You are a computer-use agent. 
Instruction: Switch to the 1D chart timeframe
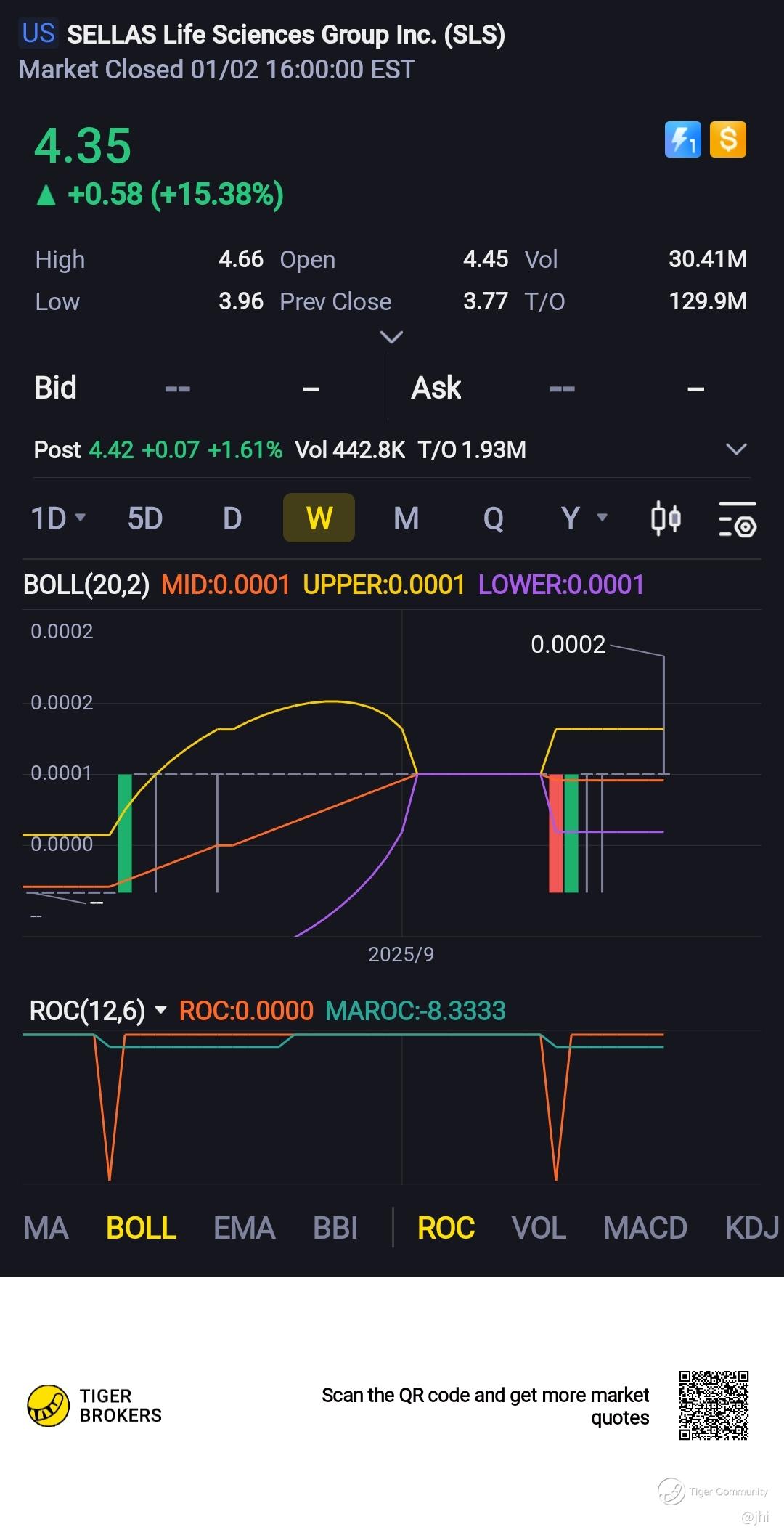[x=57, y=518]
